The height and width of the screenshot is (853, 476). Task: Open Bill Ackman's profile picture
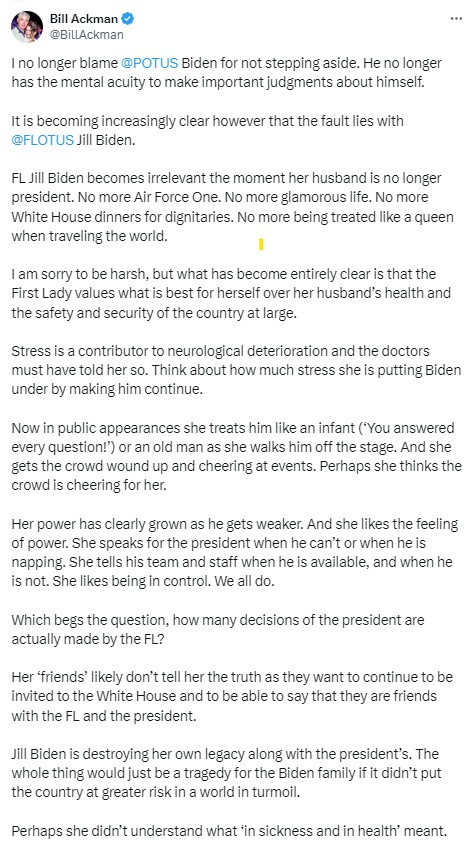click(27, 27)
